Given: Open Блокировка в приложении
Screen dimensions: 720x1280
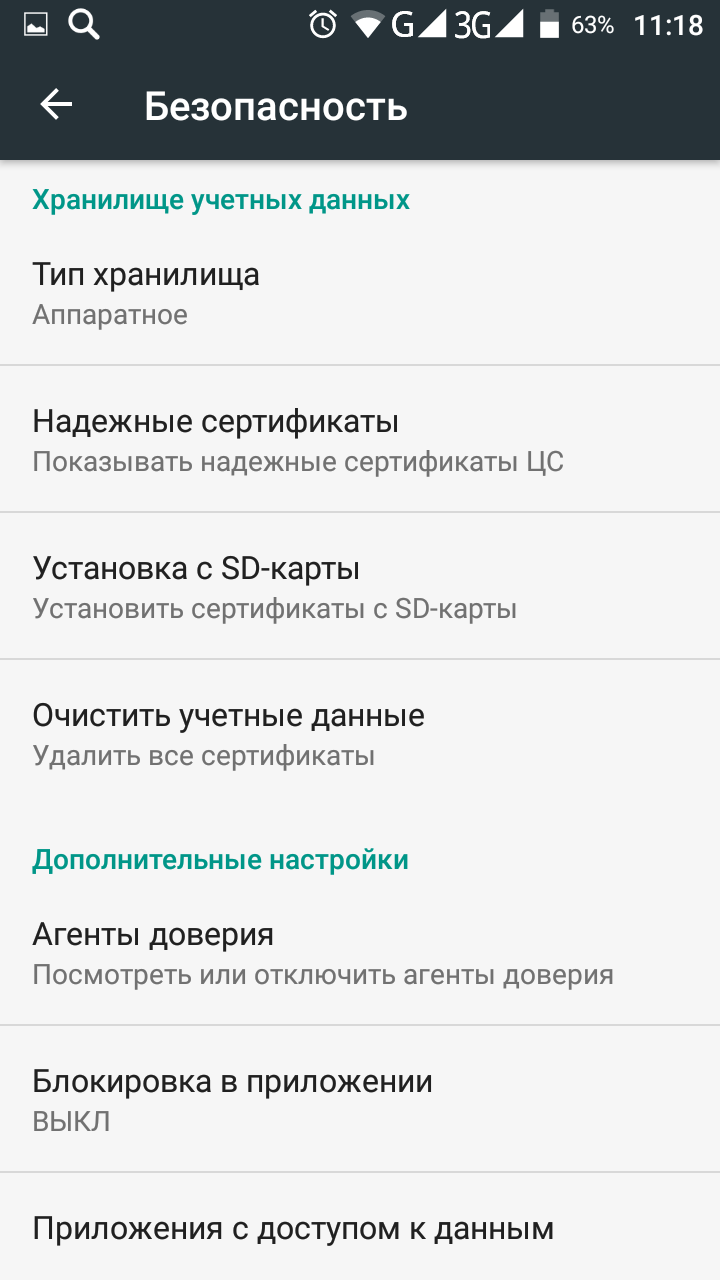Looking at the screenshot, I should click(360, 1100).
